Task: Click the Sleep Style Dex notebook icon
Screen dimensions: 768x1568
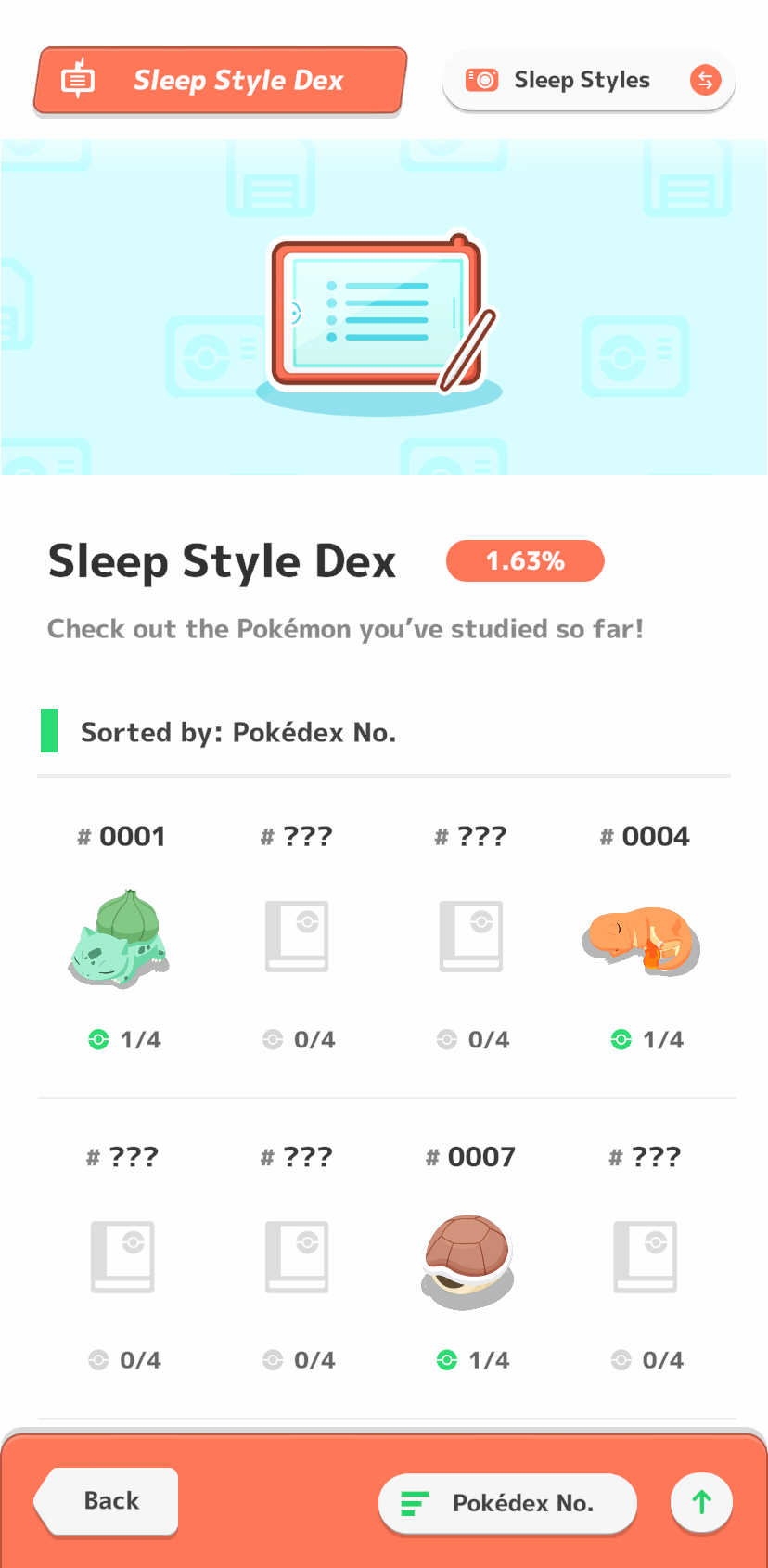Action: (78, 80)
